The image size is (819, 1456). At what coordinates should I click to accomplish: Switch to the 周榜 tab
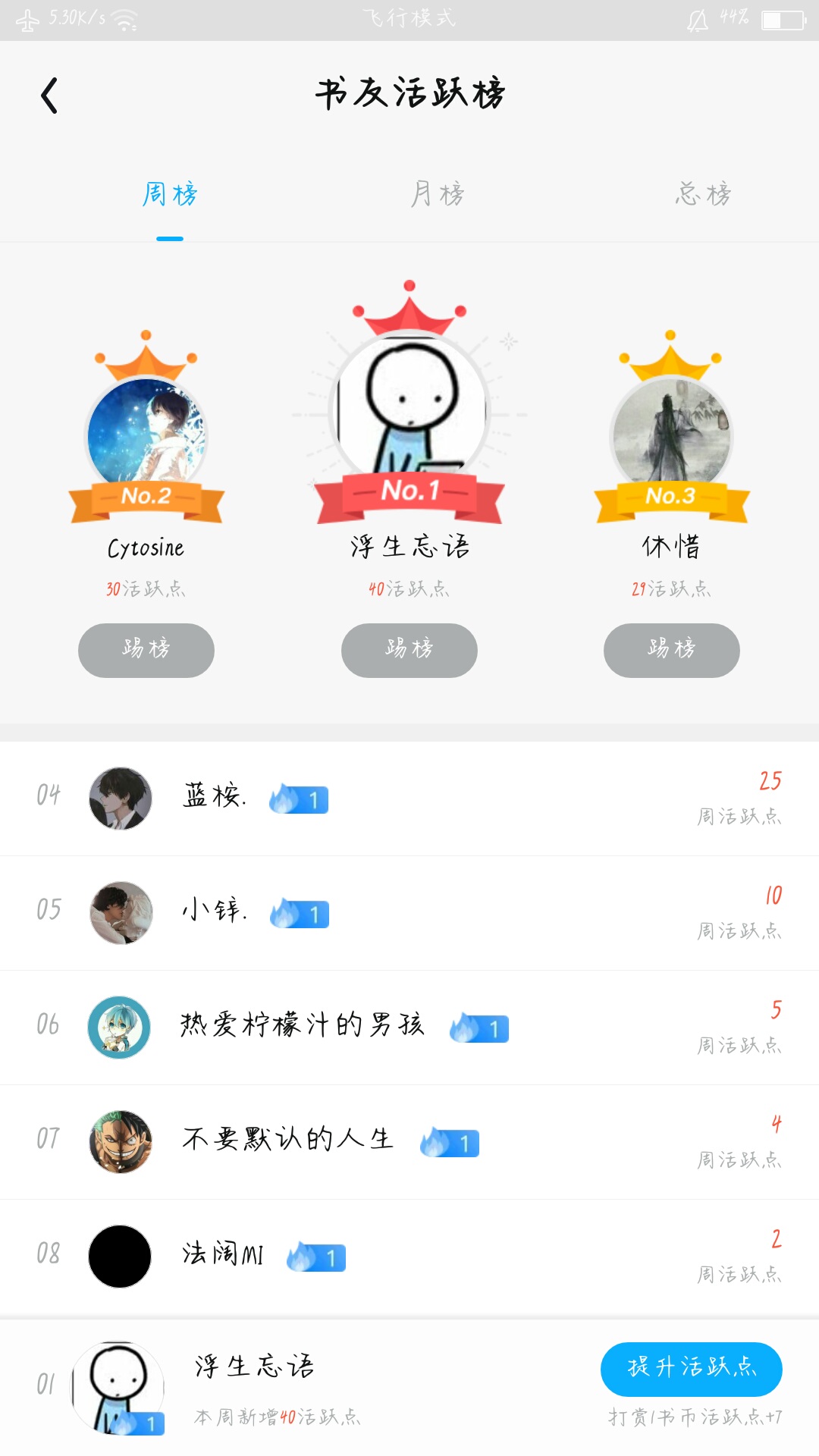(170, 195)
